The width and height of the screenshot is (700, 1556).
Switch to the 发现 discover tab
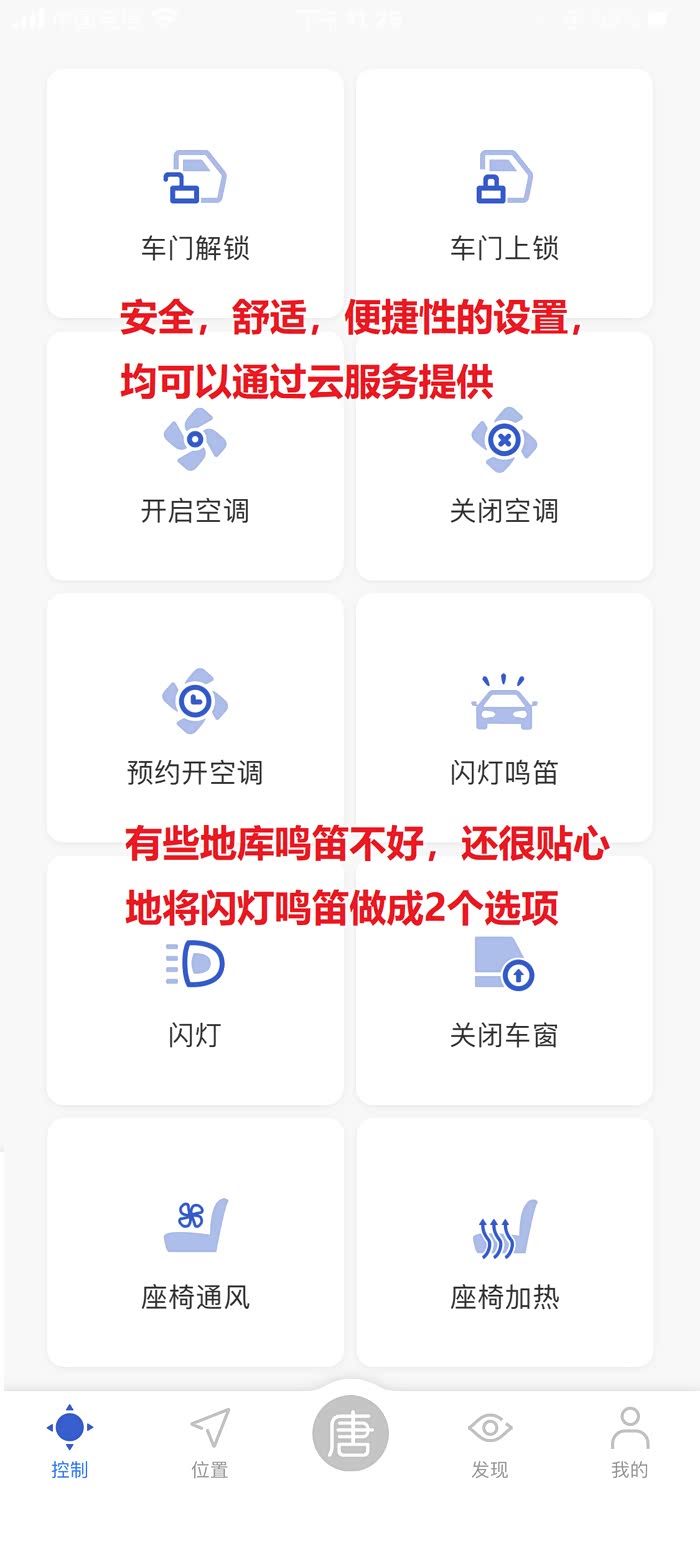tap(490, 1442)
